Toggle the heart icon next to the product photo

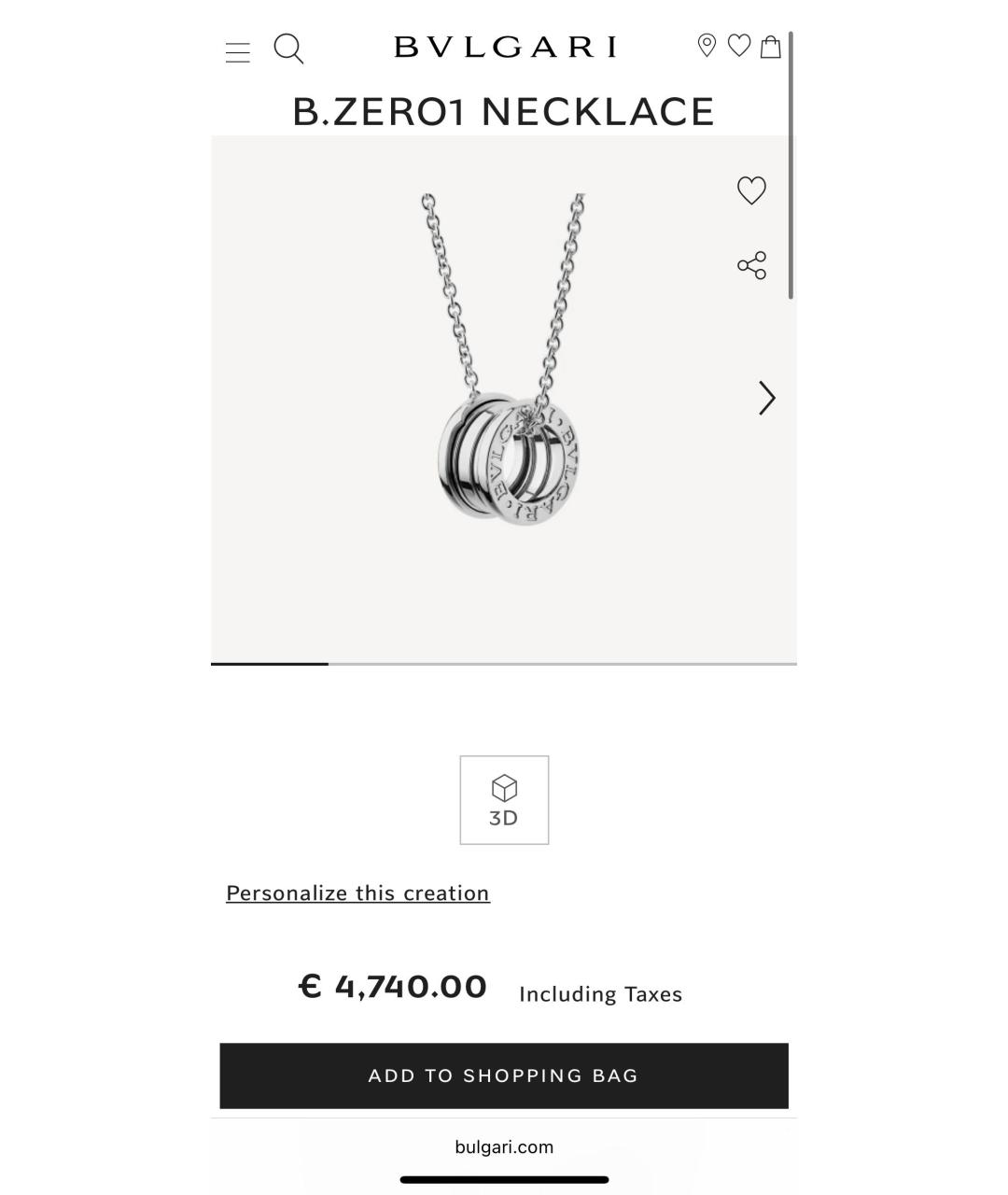751,190
